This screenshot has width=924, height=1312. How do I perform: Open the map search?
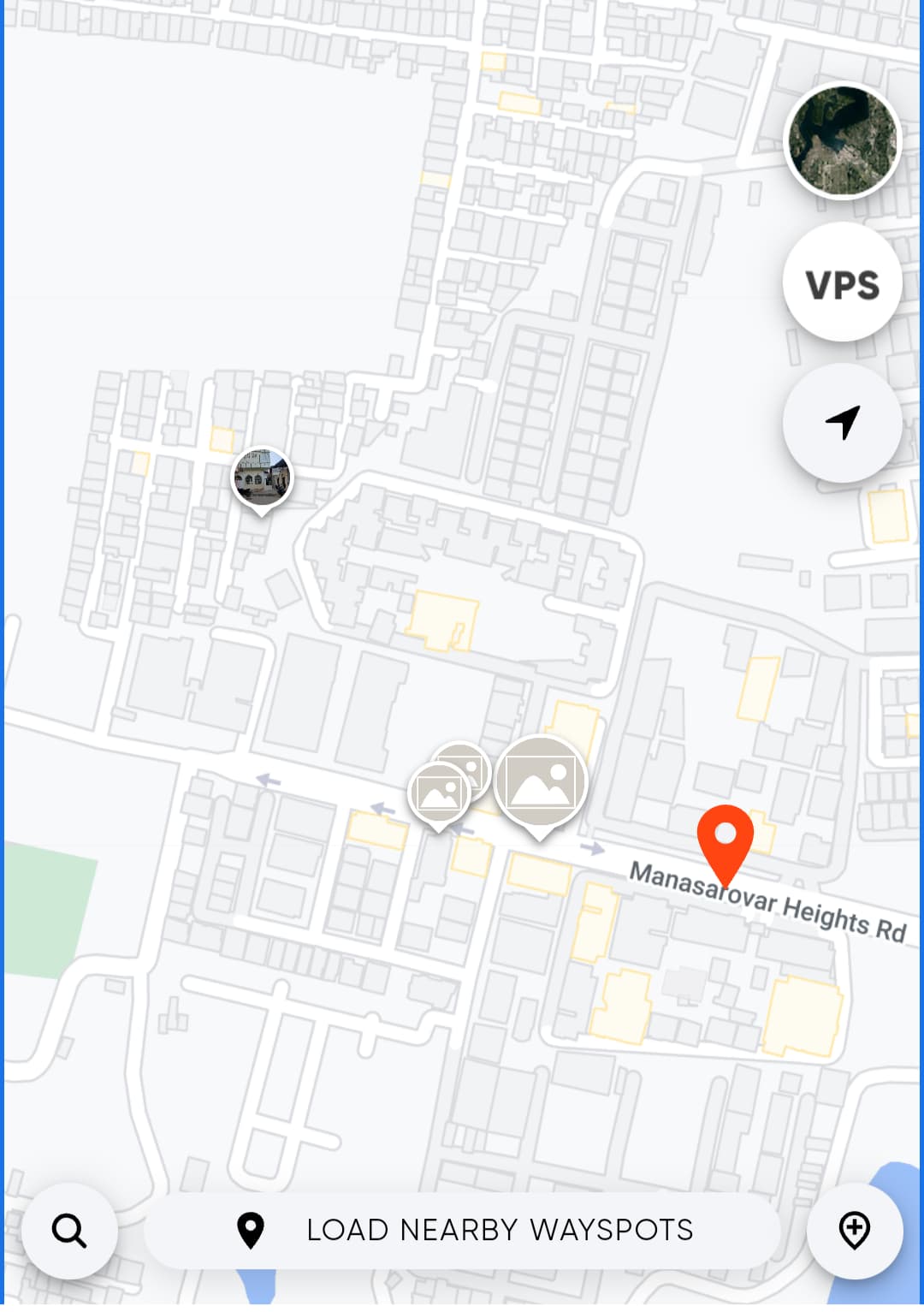tap(69, 1231)
